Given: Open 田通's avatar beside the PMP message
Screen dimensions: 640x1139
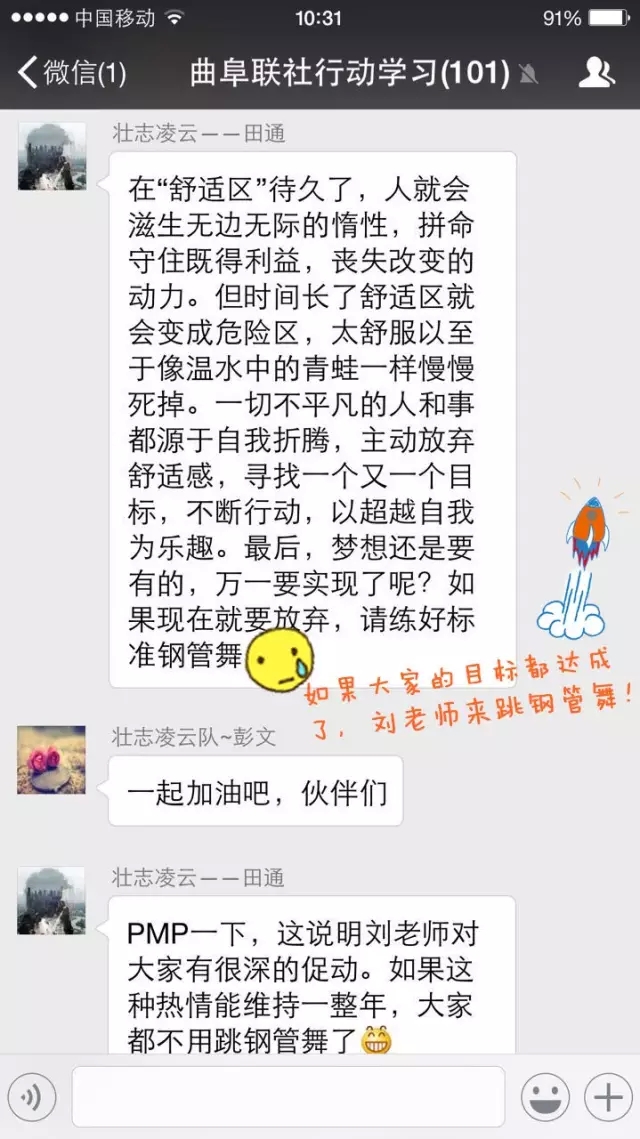Looking at the screenshot, I should pos(51,900).
